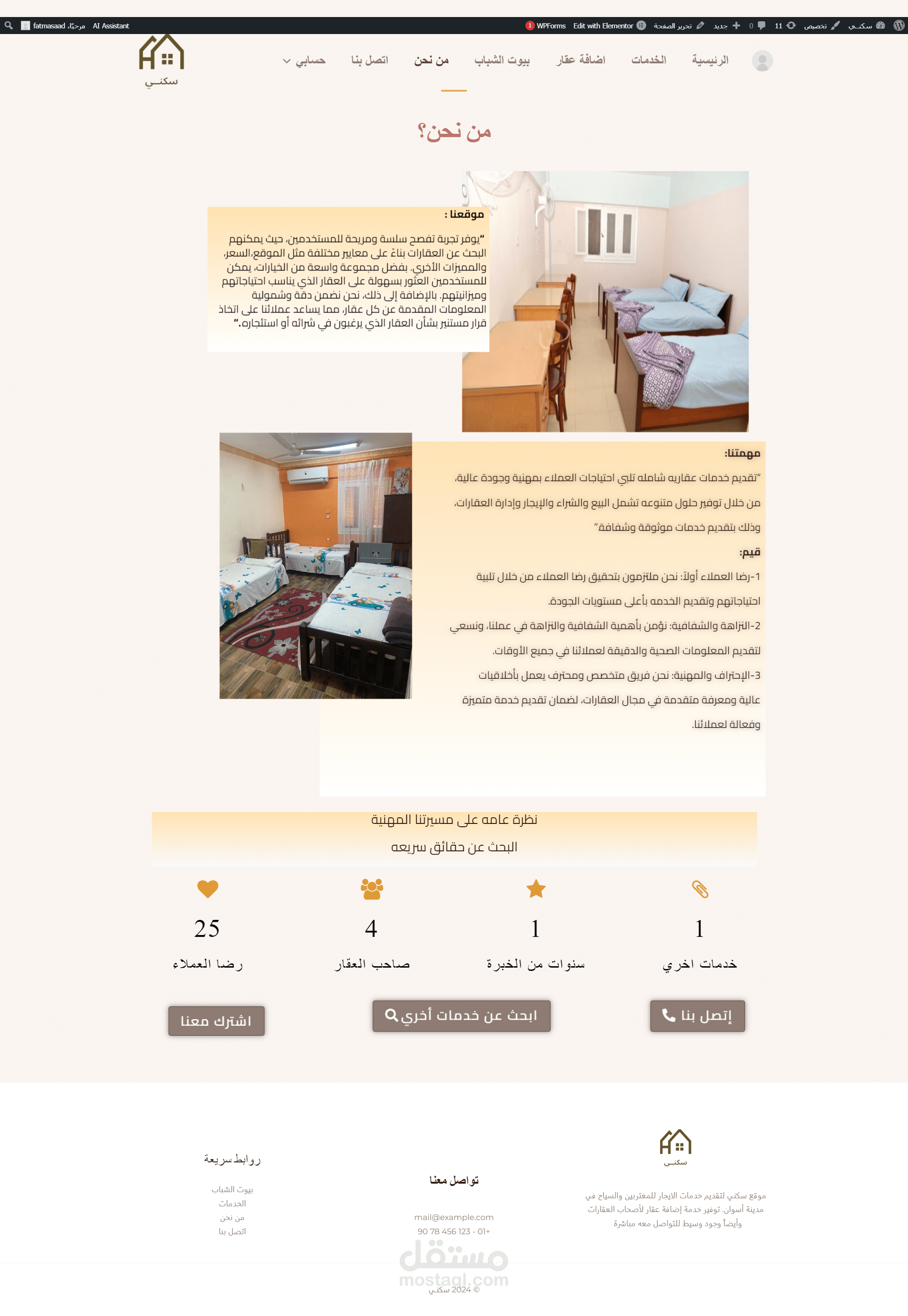
Task: Open footer quick link الخدمات
Action: pyautogui.click(x=232, y=1203)
